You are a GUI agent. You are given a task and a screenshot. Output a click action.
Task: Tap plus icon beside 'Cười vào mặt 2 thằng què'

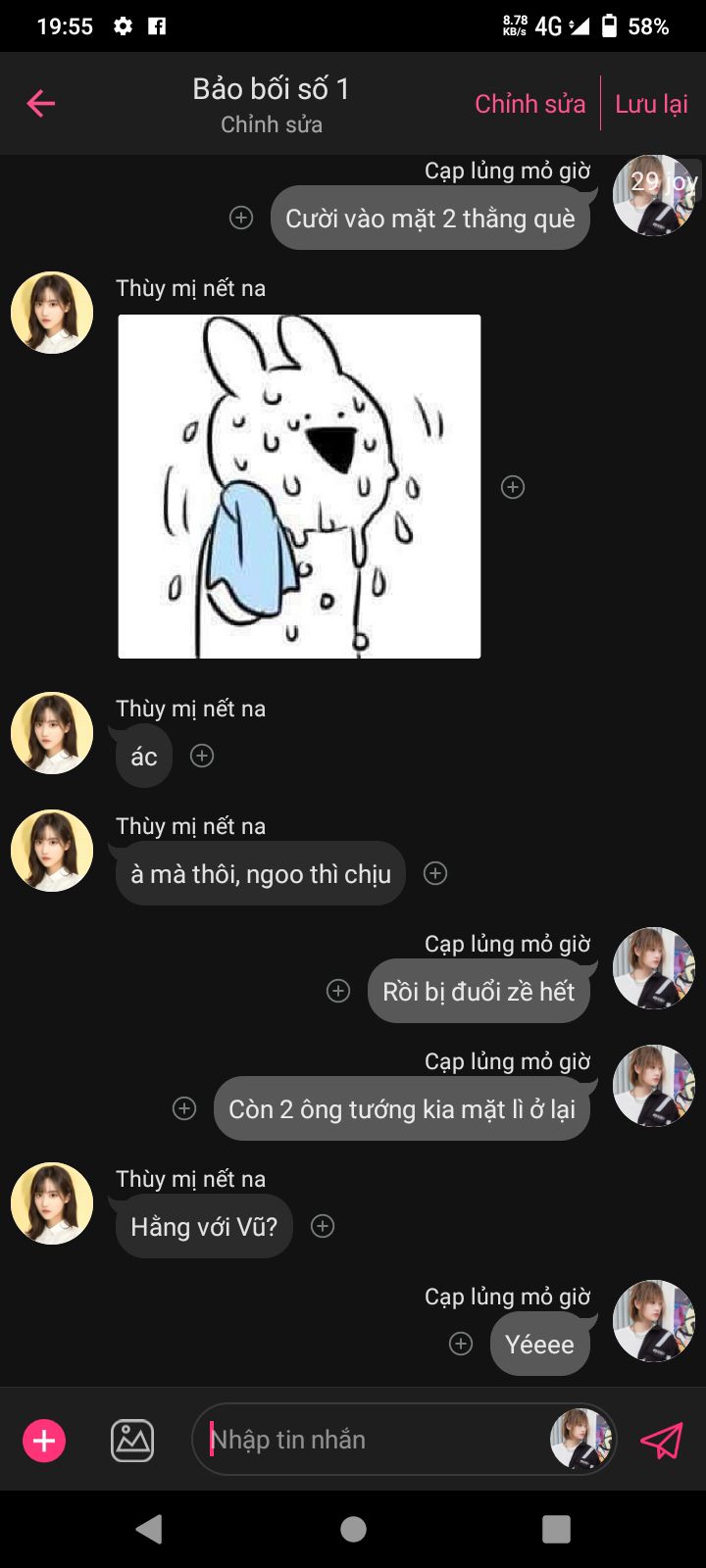[x=241, y=218]
